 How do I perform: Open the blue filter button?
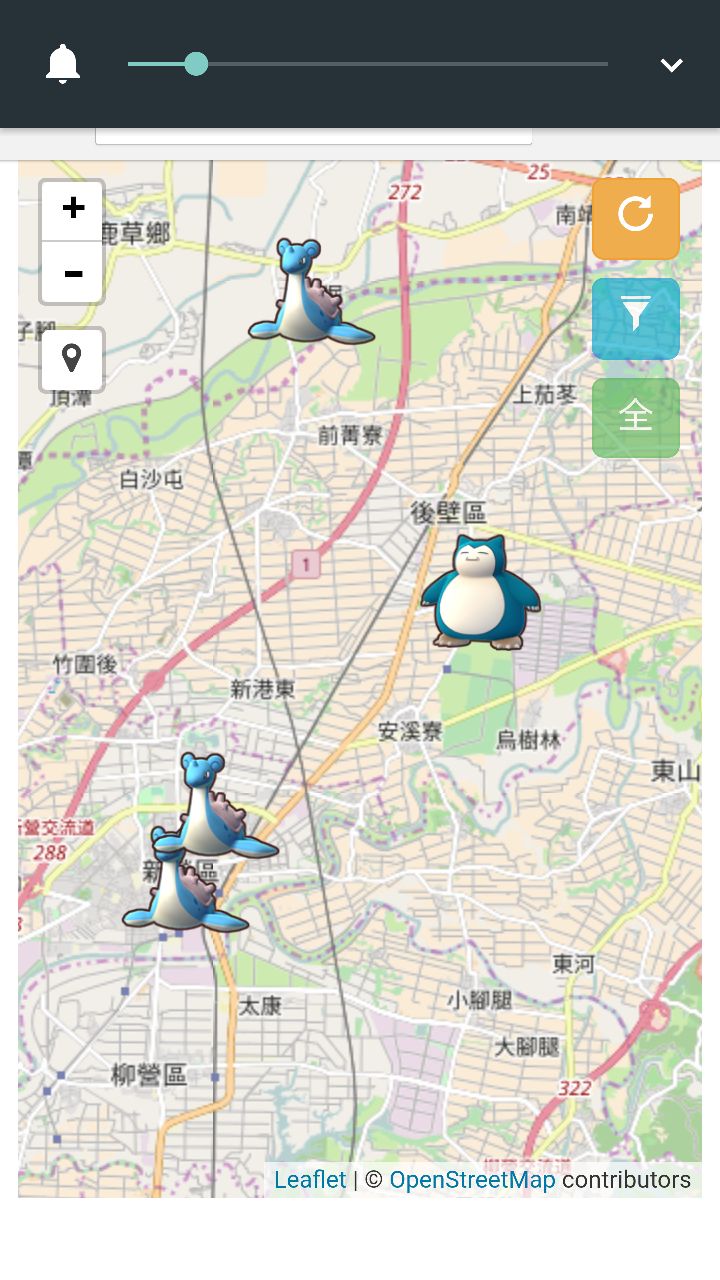[635, 318]
